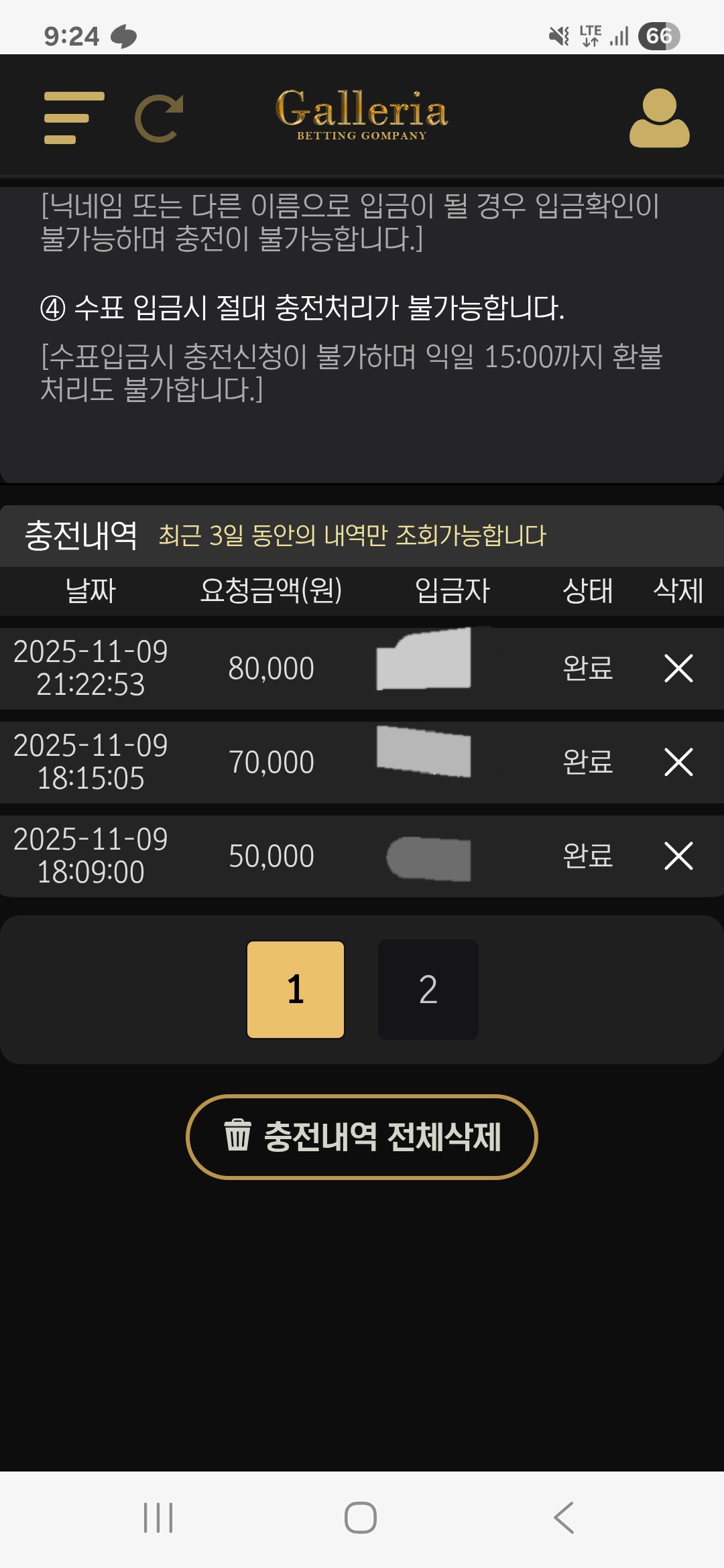Tap 충전내역 전체삭제 button

tap(362, 1136)
